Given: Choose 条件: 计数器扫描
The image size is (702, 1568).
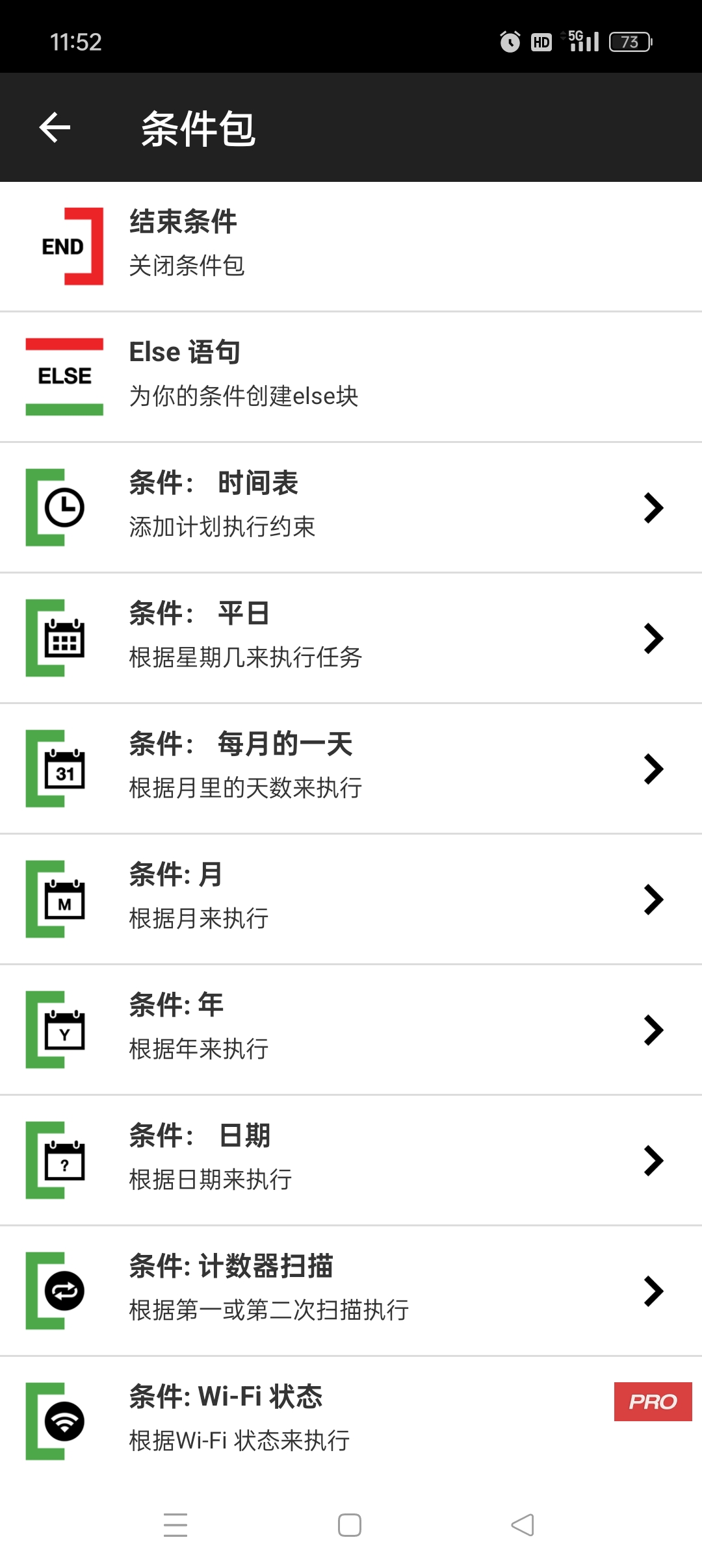Looking at the screenshot, I should pyautogui.click(x=351, y=1291).
